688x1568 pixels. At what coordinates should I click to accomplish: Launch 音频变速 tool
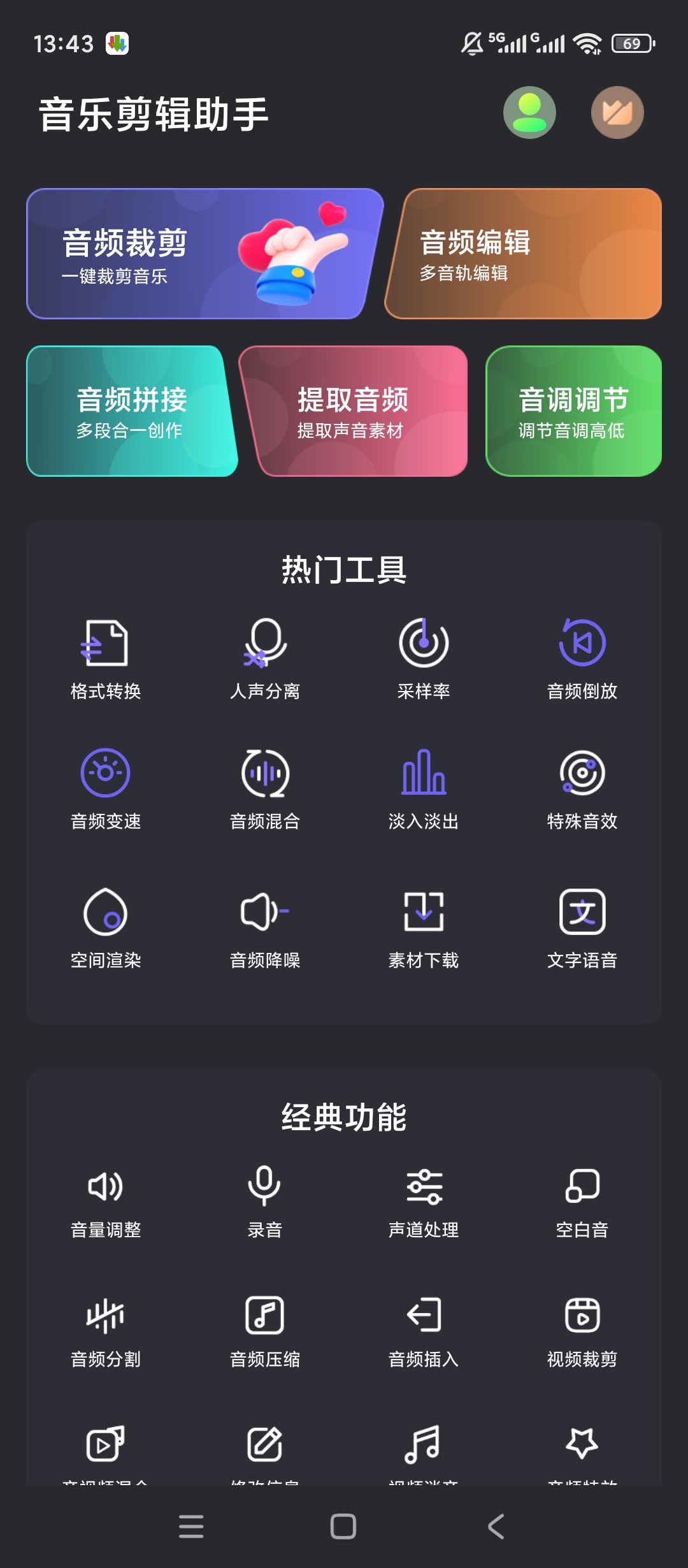pos(106,789)
